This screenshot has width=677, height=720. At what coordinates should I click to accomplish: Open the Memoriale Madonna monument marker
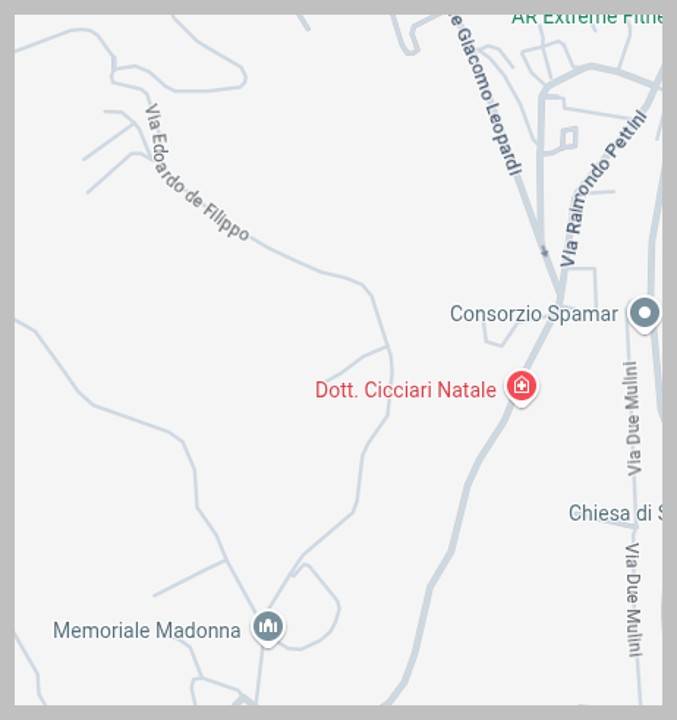pos(267,627)
